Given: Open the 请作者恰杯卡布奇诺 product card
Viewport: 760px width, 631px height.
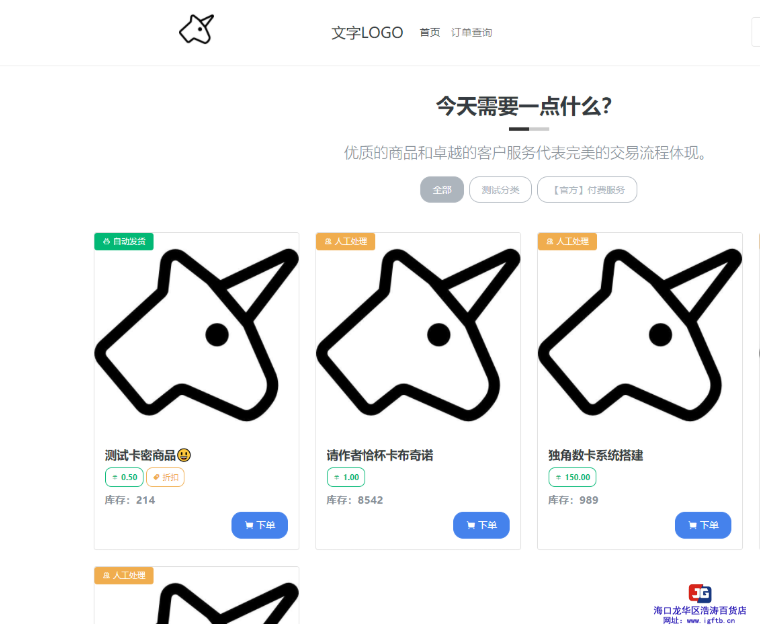Looking at the screenshot, I should (x=418, y=340).
